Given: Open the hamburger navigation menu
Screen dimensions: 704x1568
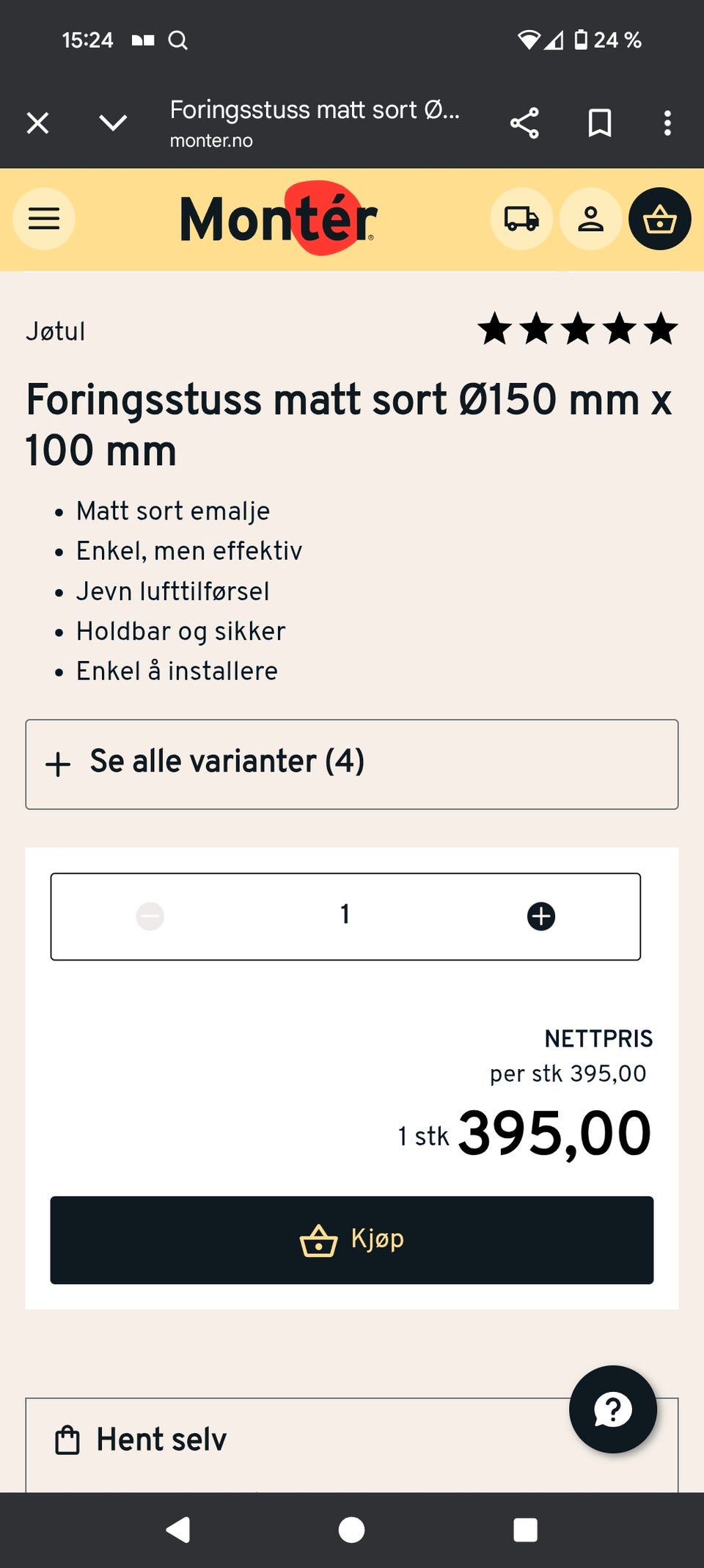Looking at the screenshot, I should click(x=43, y=218).
